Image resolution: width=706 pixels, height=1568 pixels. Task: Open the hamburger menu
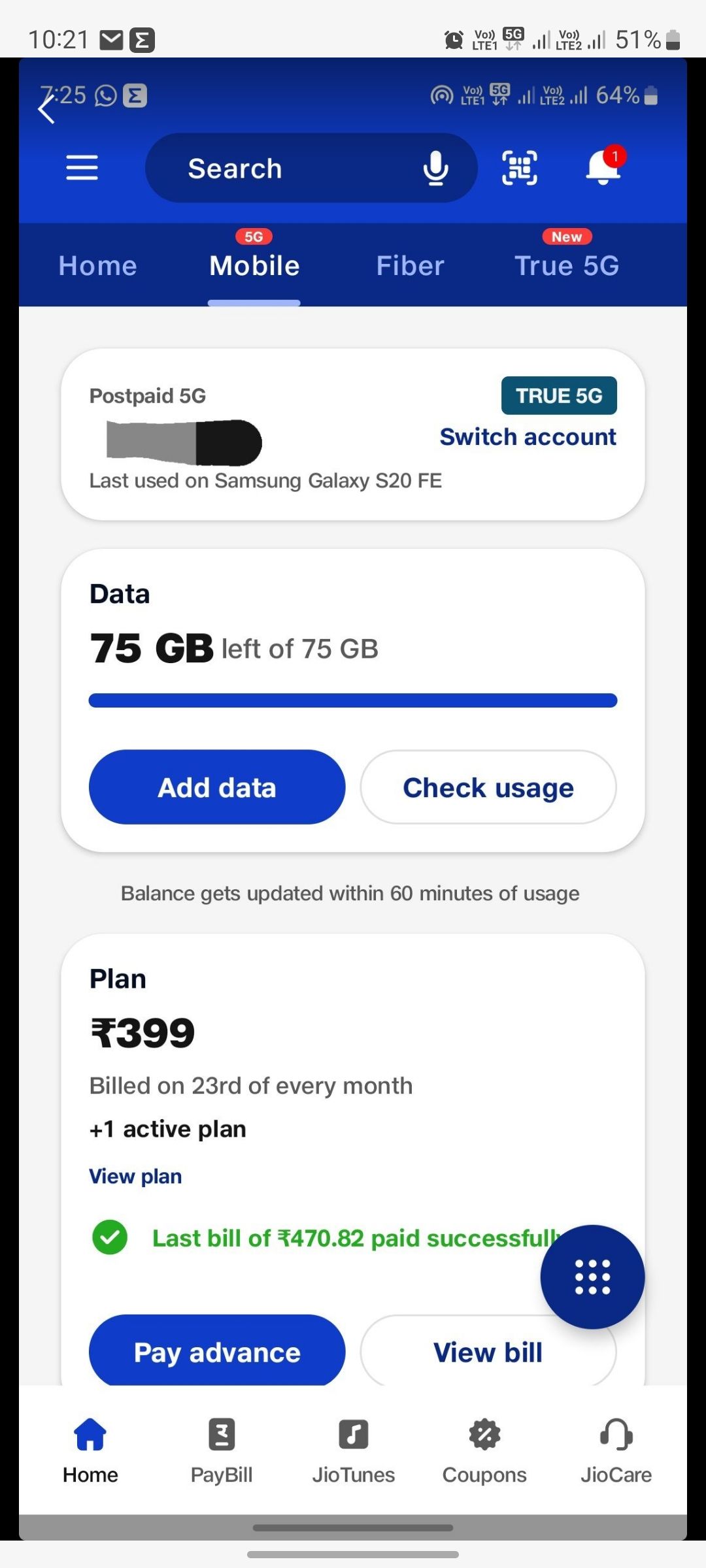[82, 168]
